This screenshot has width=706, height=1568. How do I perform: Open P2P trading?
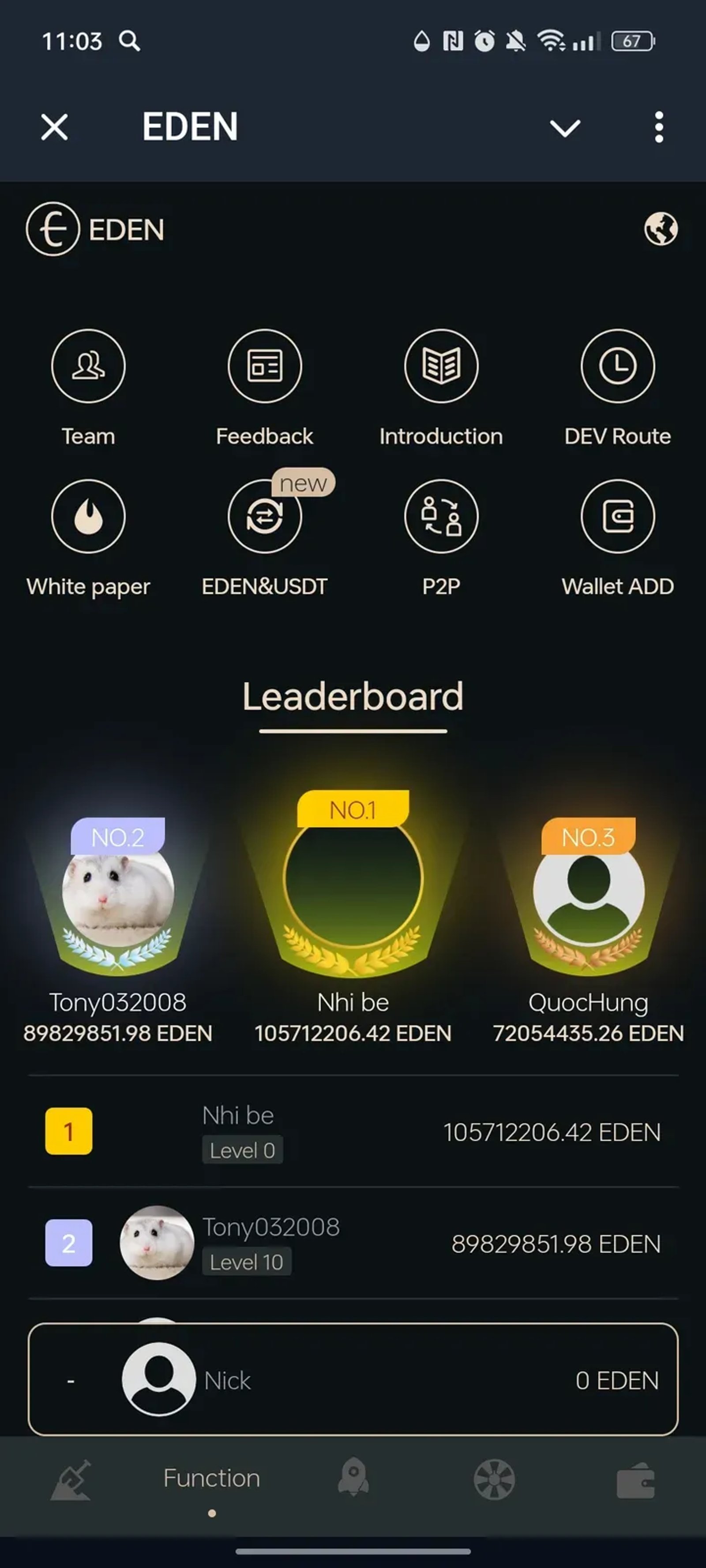[x=441, y=517]
